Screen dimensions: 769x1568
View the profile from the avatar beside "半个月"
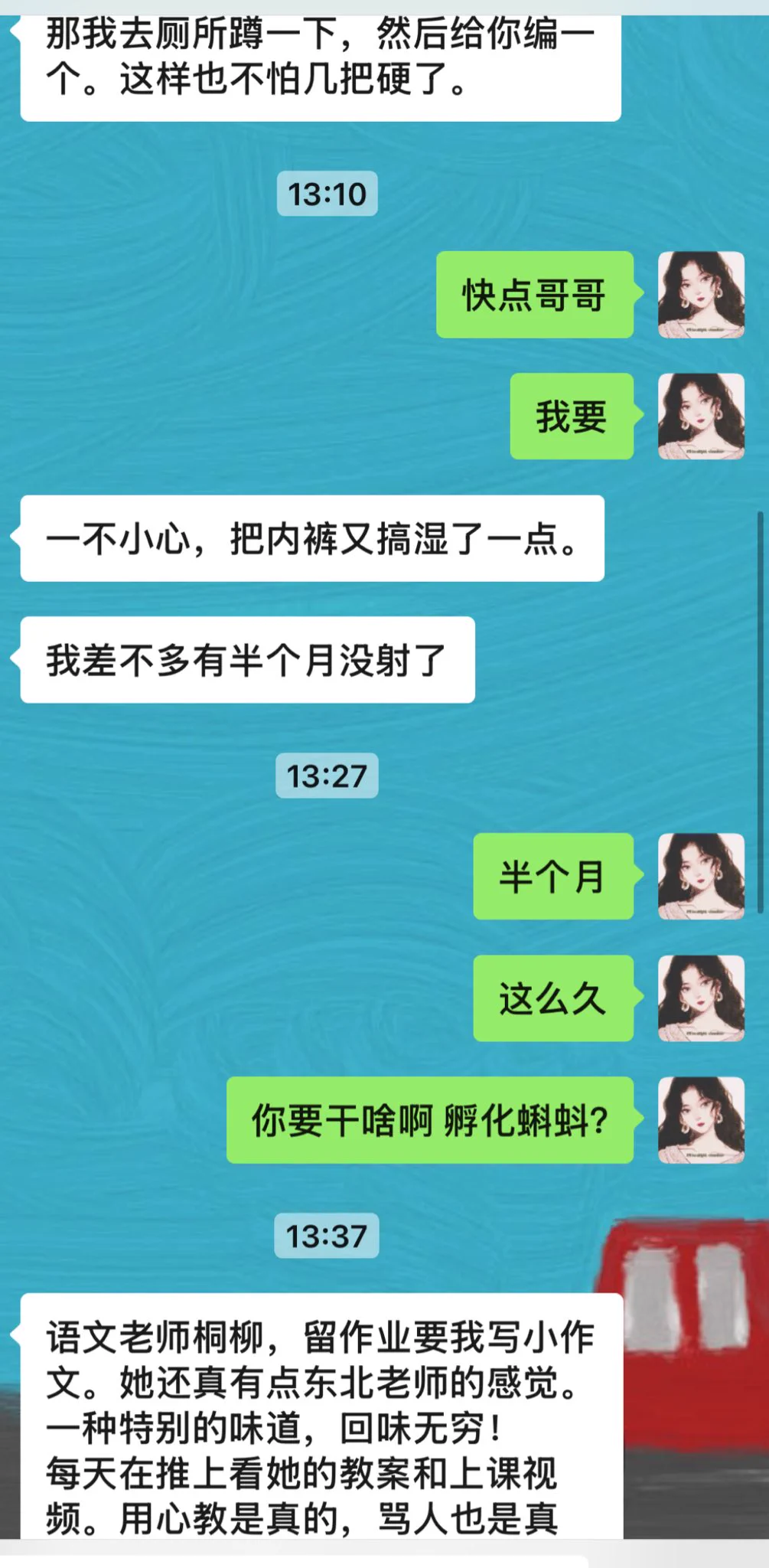[701, 876]
